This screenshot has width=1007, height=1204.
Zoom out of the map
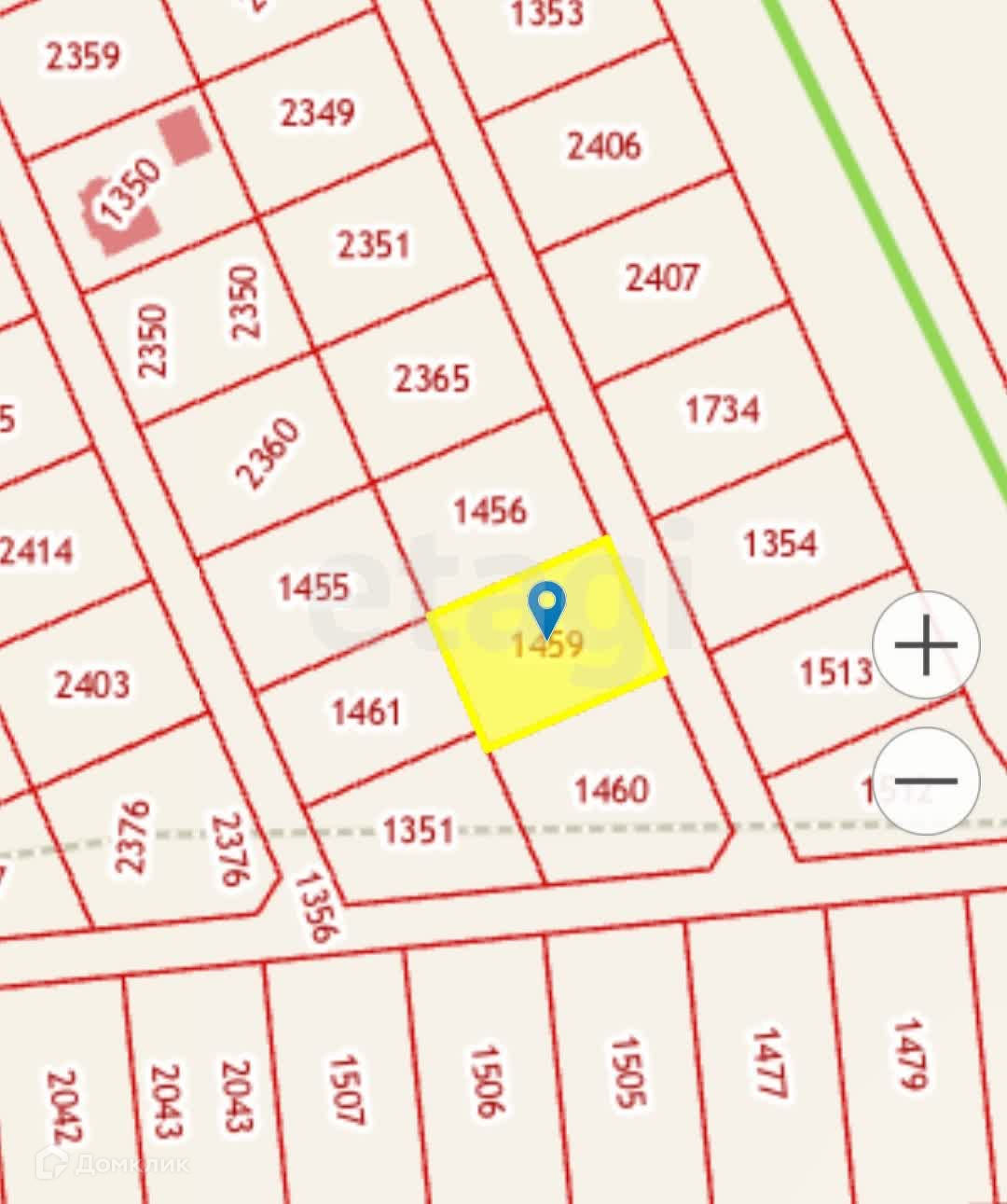(926, 781)
